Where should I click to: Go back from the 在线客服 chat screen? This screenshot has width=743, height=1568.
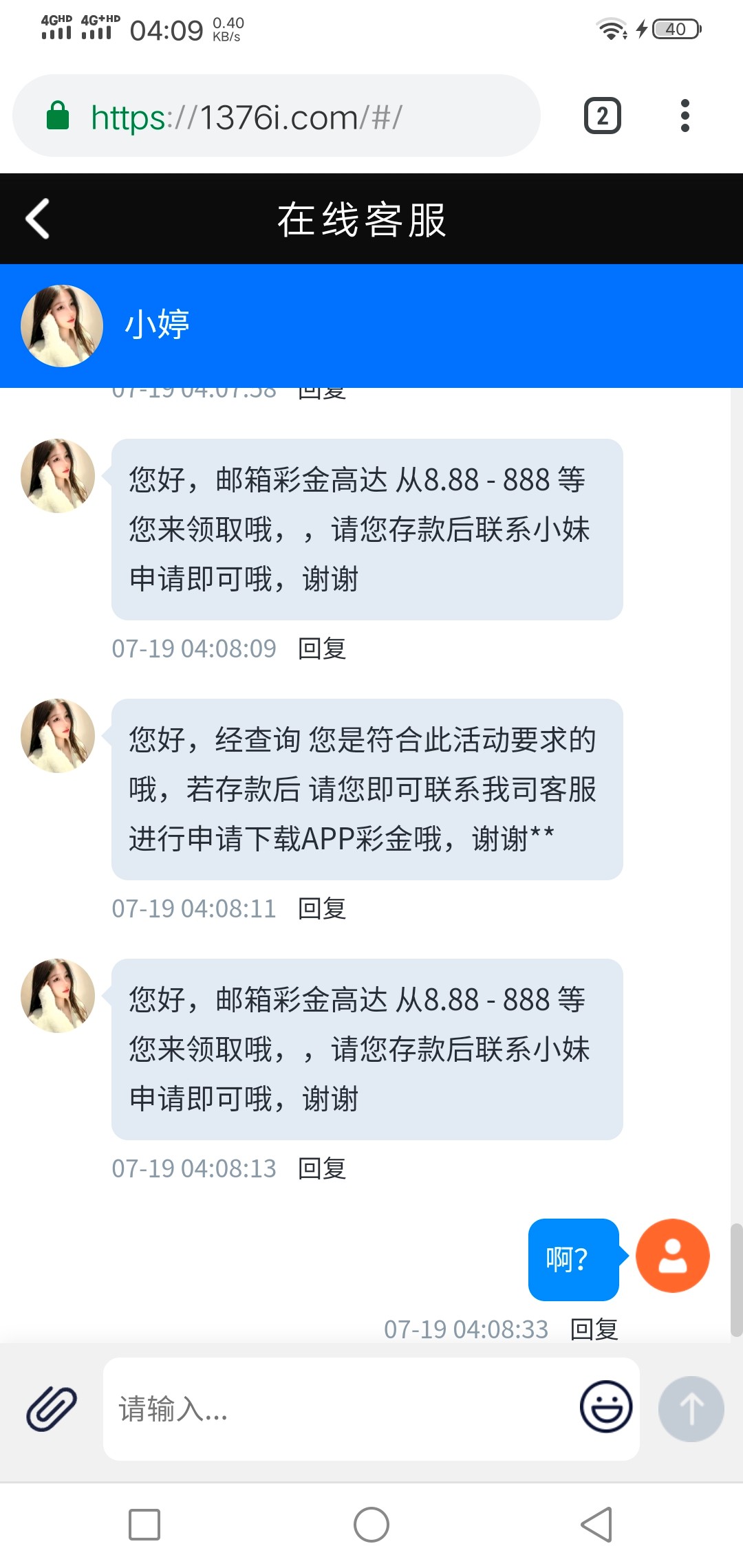point(37,219)
